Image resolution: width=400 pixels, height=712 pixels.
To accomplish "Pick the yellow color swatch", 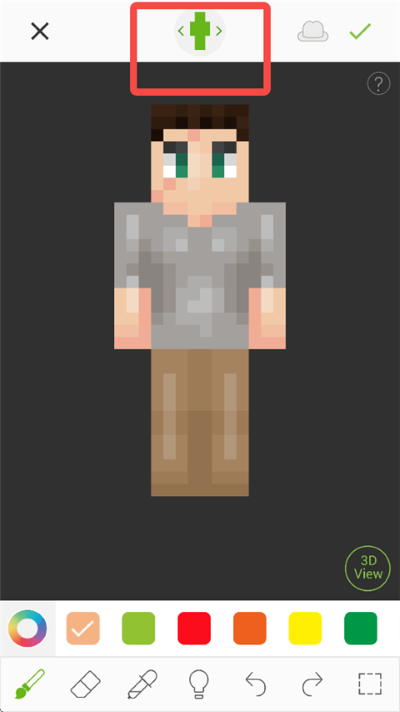I will pyautogui.click(x=305, y=628).
